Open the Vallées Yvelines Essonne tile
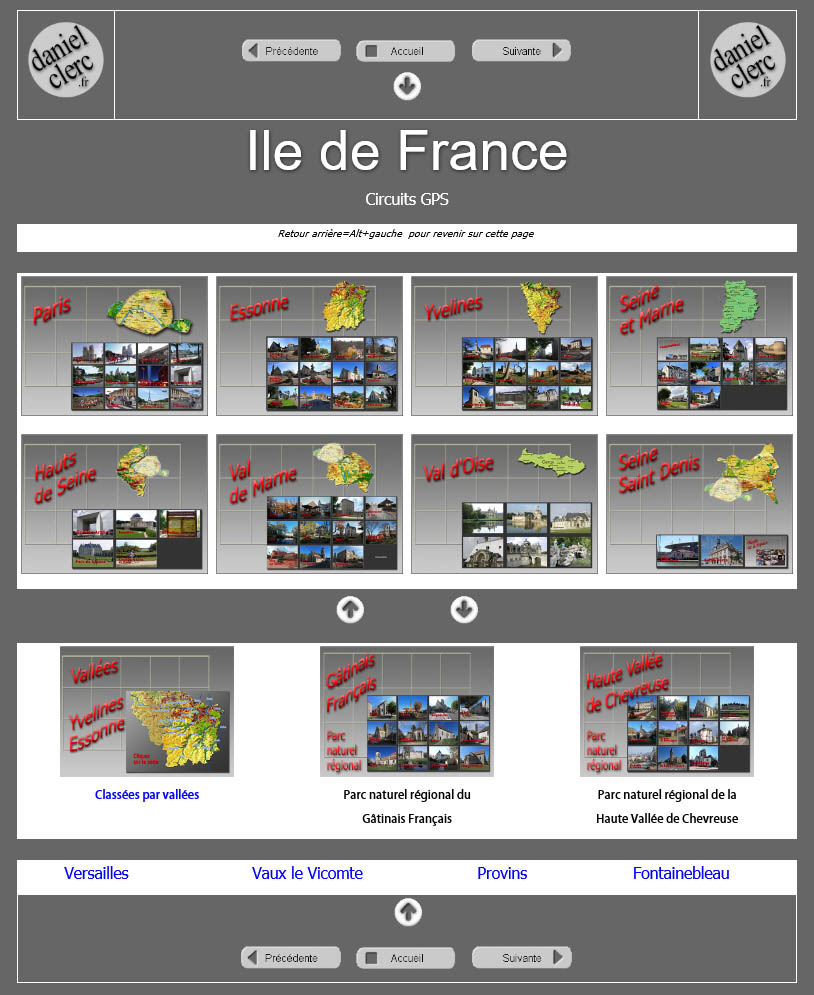Image resolution: width=814 pixels, height=995 pixels. point(147,711)
